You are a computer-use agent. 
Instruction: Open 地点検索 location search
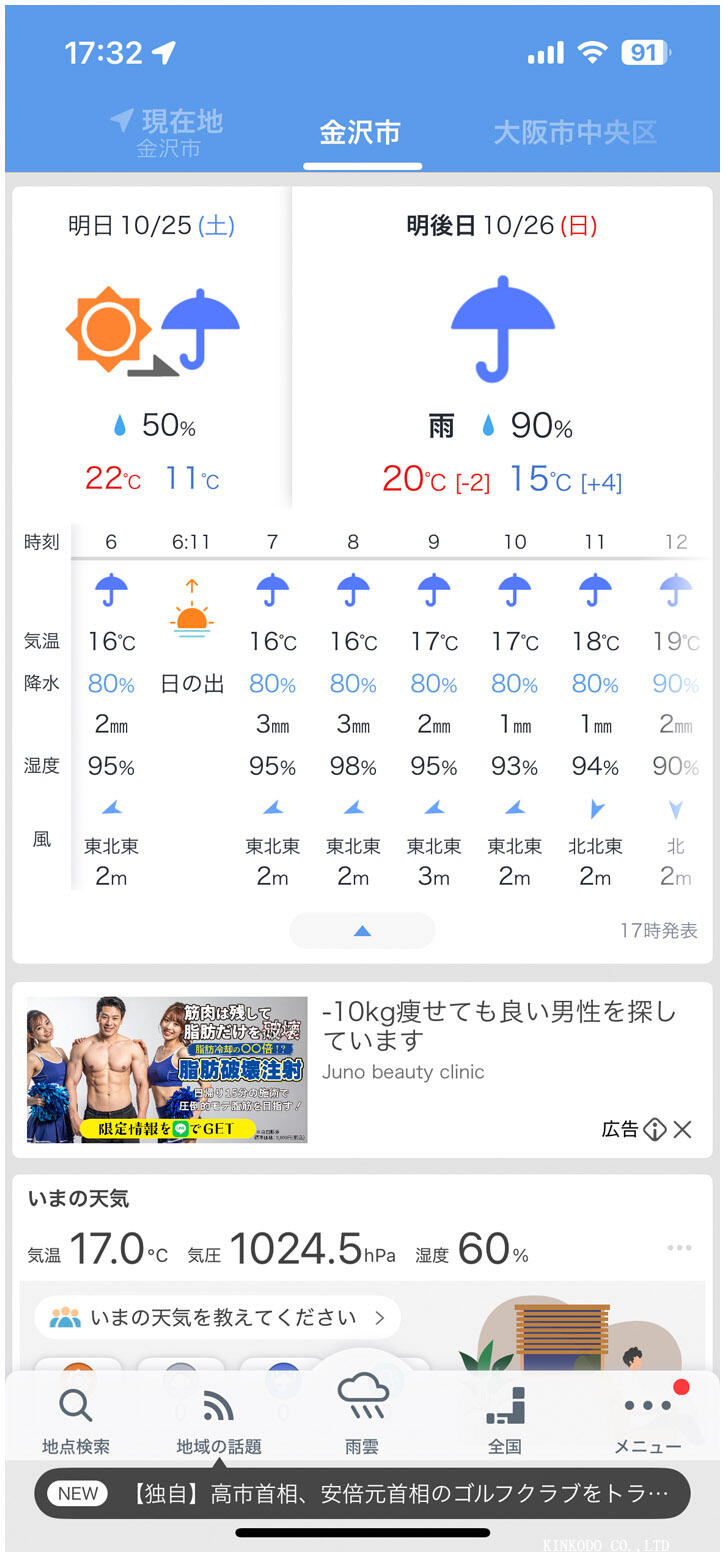[76, 1421]
